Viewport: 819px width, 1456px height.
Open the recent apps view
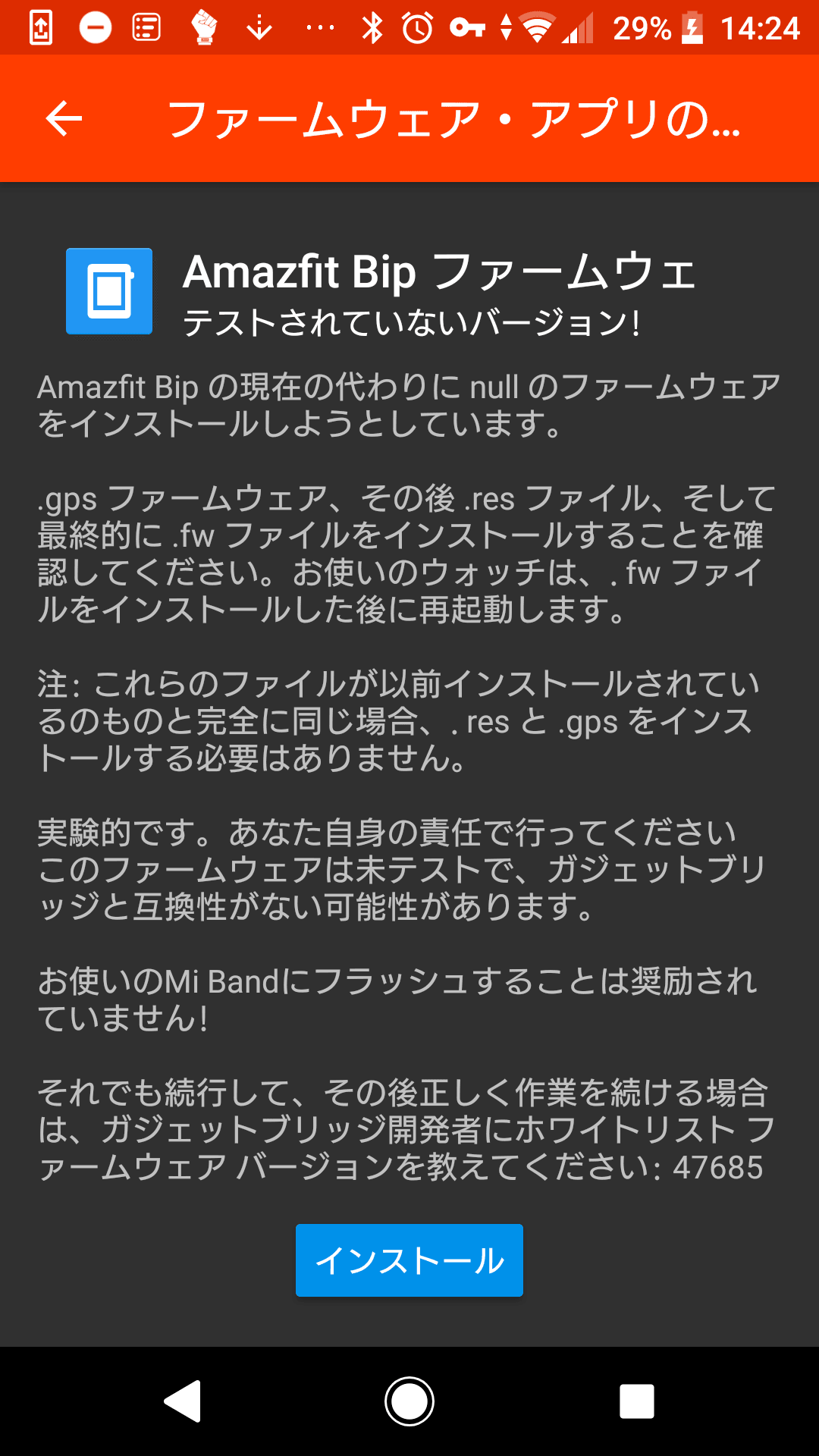pos(636,1401)
